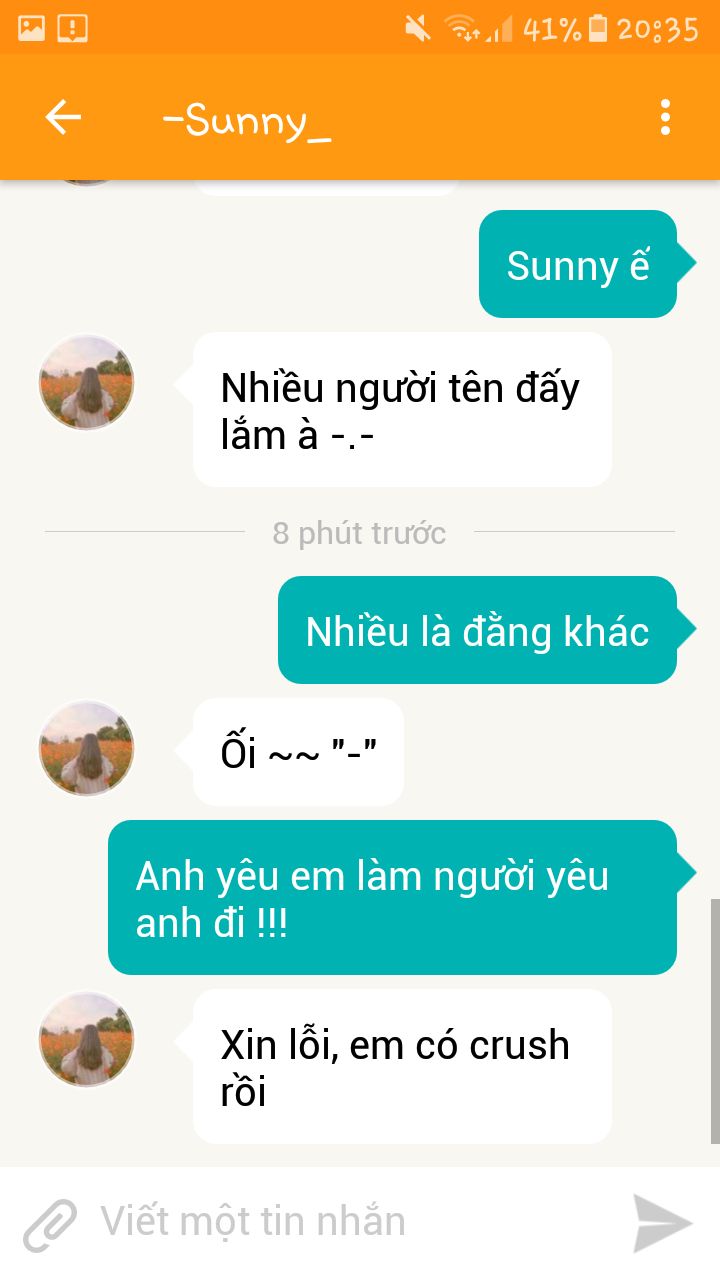The image size is (720, 1280).
Task: Open avatar beside the "Ối ~~" message
Action: 86,748
